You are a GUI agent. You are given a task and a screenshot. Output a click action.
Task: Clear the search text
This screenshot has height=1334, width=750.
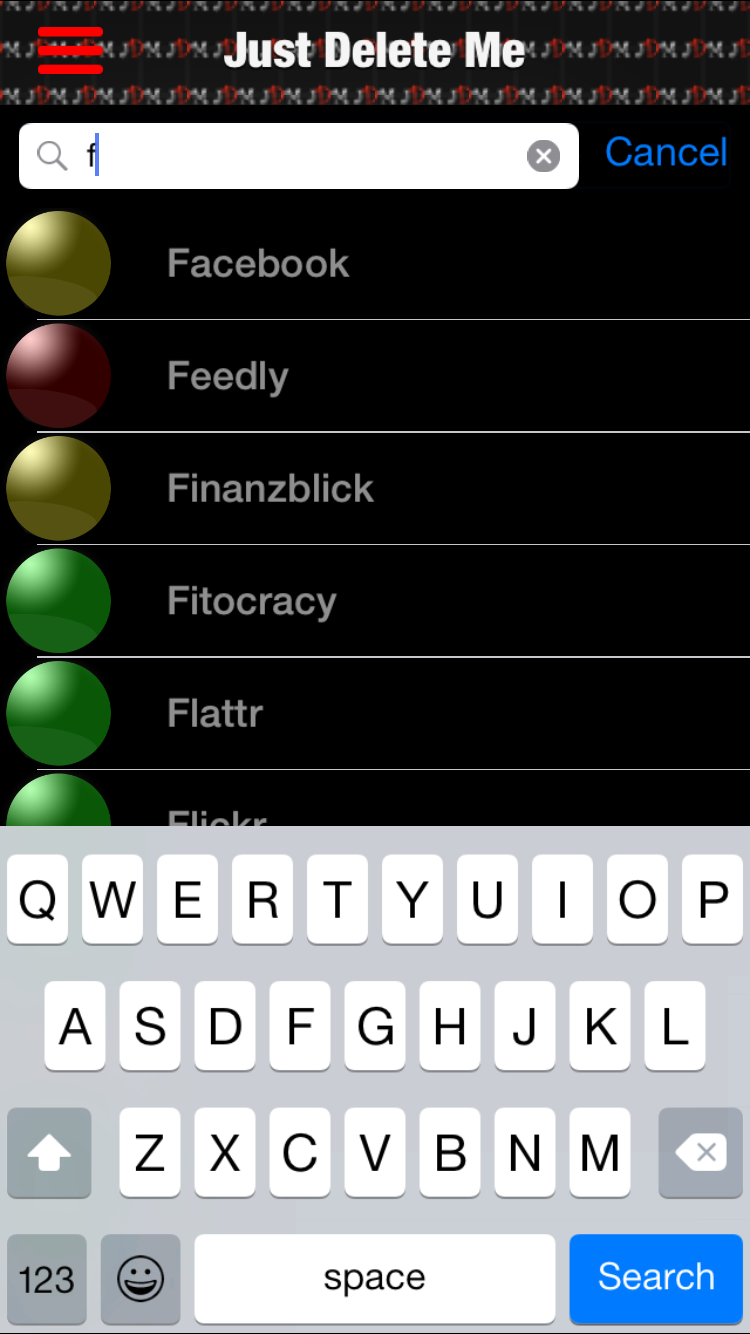coord(543,156)
